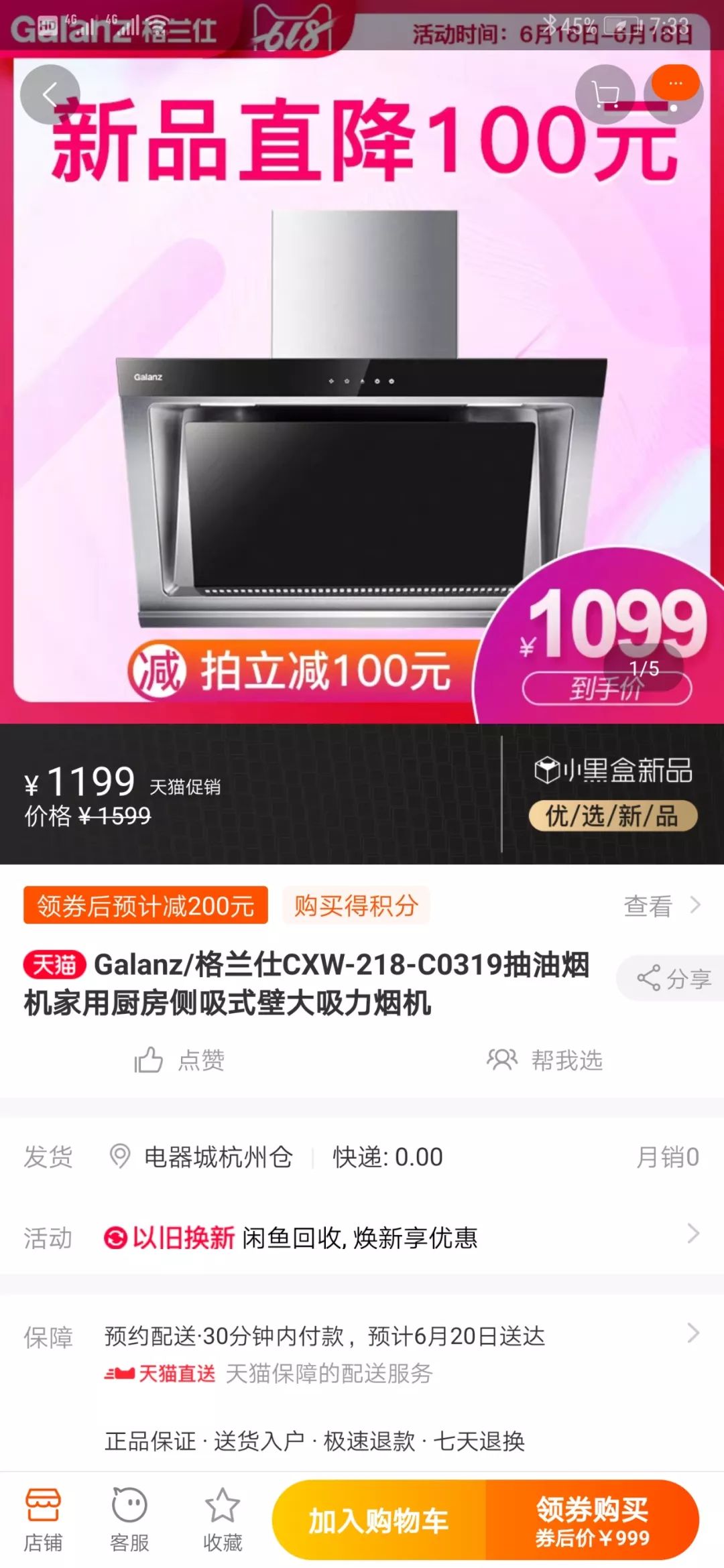Tap 加入购物车 to add to cart
Image resolution: width=724 pixels, height=1568 pixels.
(379, 1520)
